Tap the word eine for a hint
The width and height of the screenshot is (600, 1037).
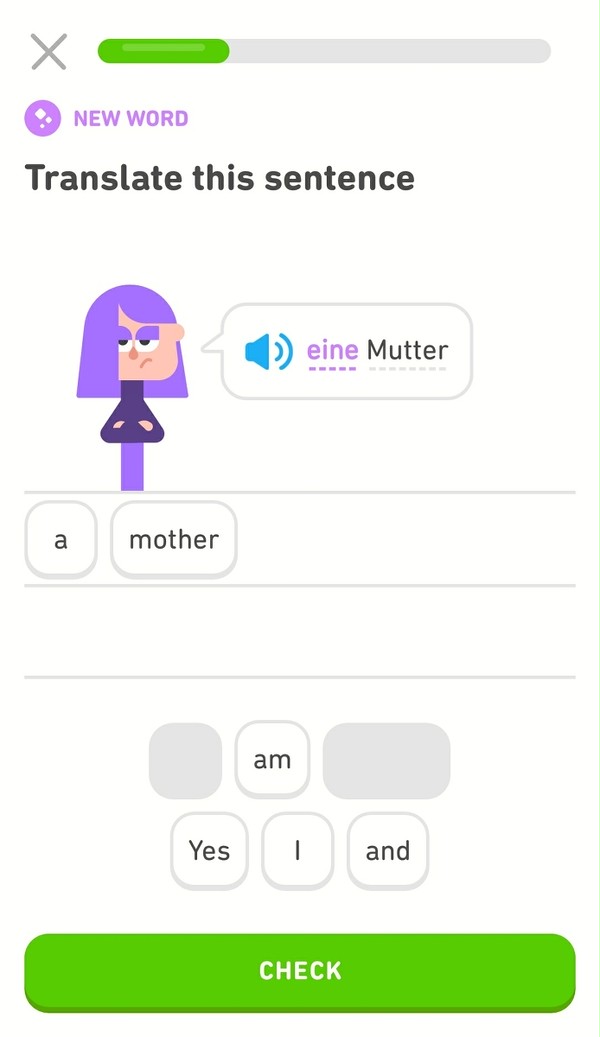332,351
